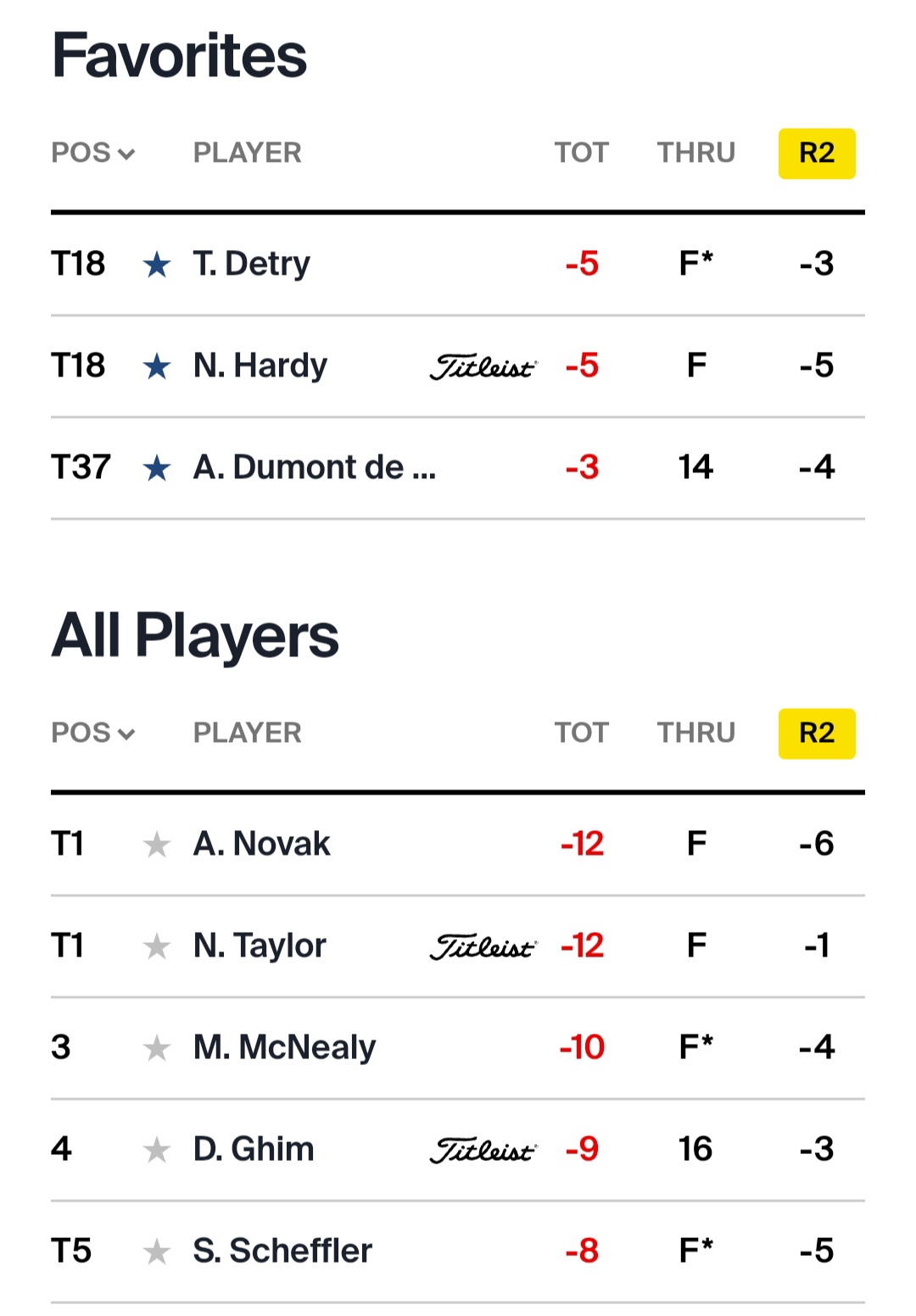Open S. Scheffler's player row

(282, 1251)
